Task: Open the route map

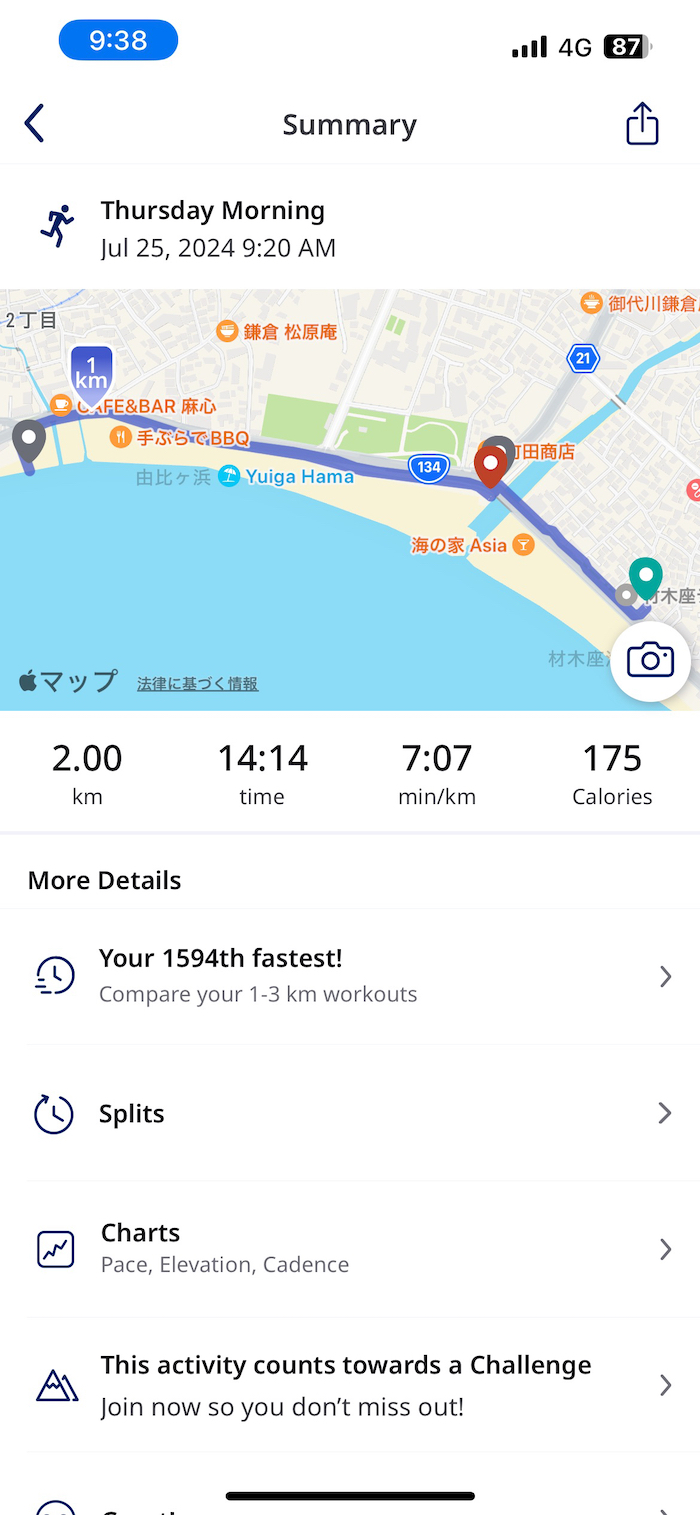Action: (x=300, y=560)
